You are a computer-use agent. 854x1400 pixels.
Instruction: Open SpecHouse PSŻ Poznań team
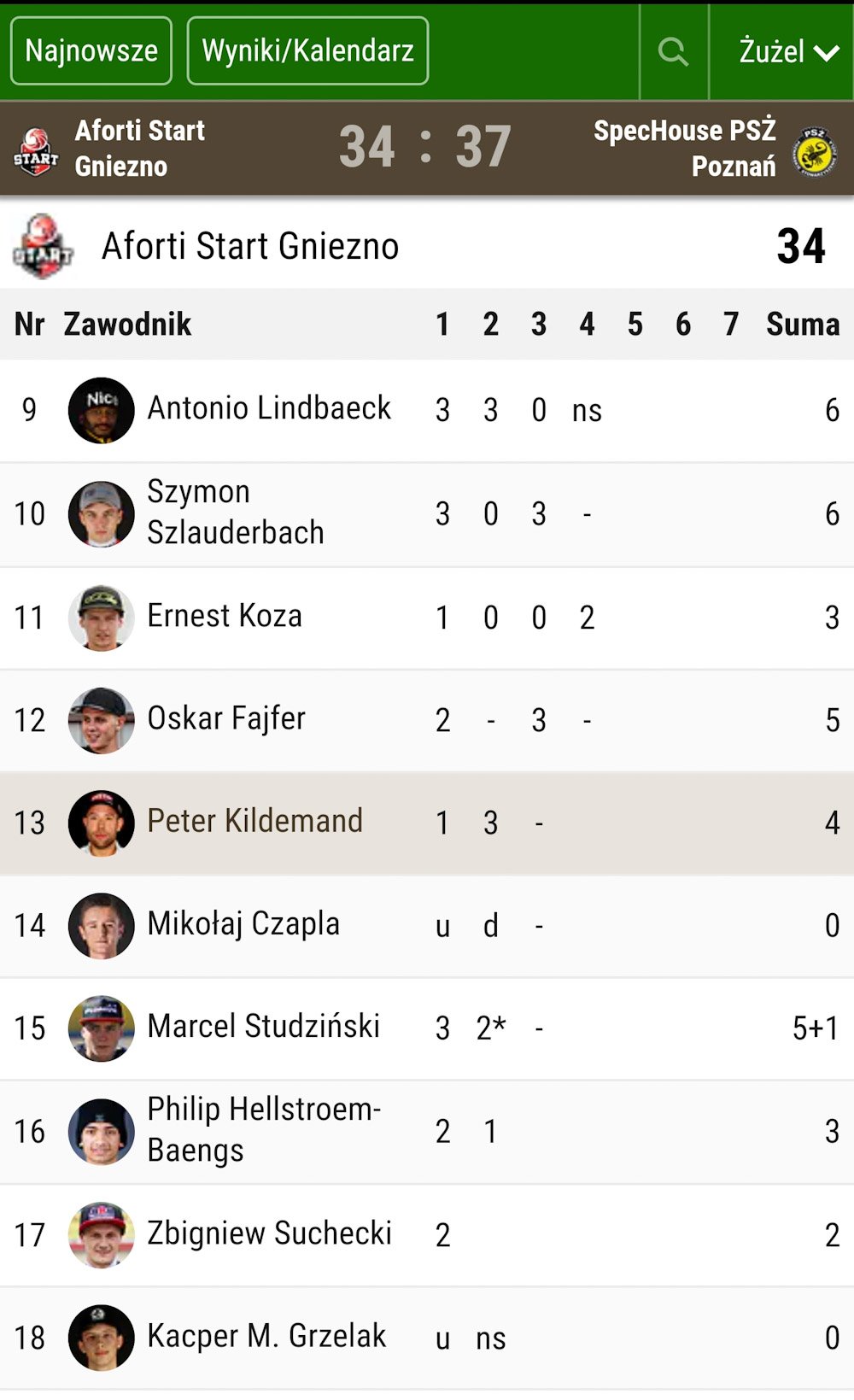(716, 149)
